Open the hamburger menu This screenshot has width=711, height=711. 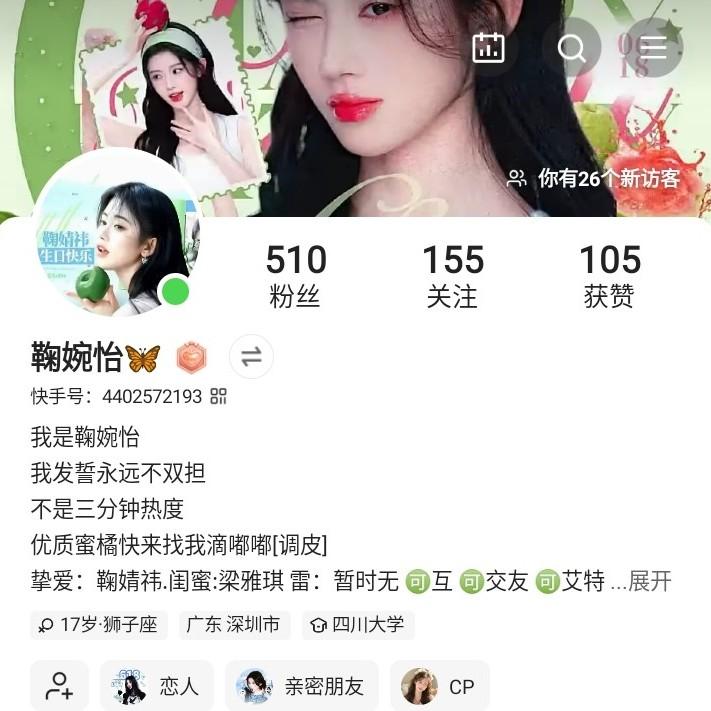(653, 47)
